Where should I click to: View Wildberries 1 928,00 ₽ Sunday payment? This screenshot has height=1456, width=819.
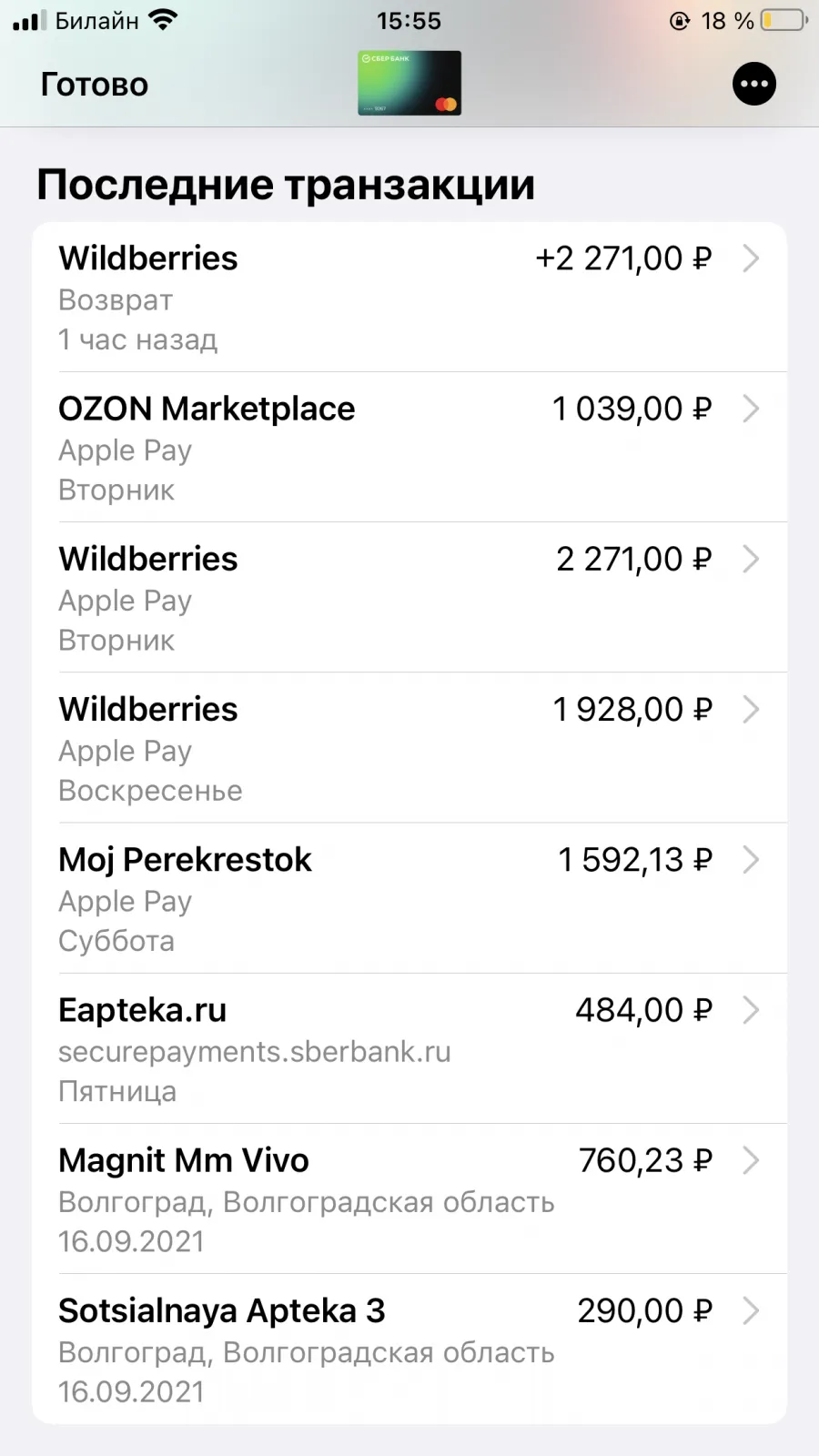(409, 748)
